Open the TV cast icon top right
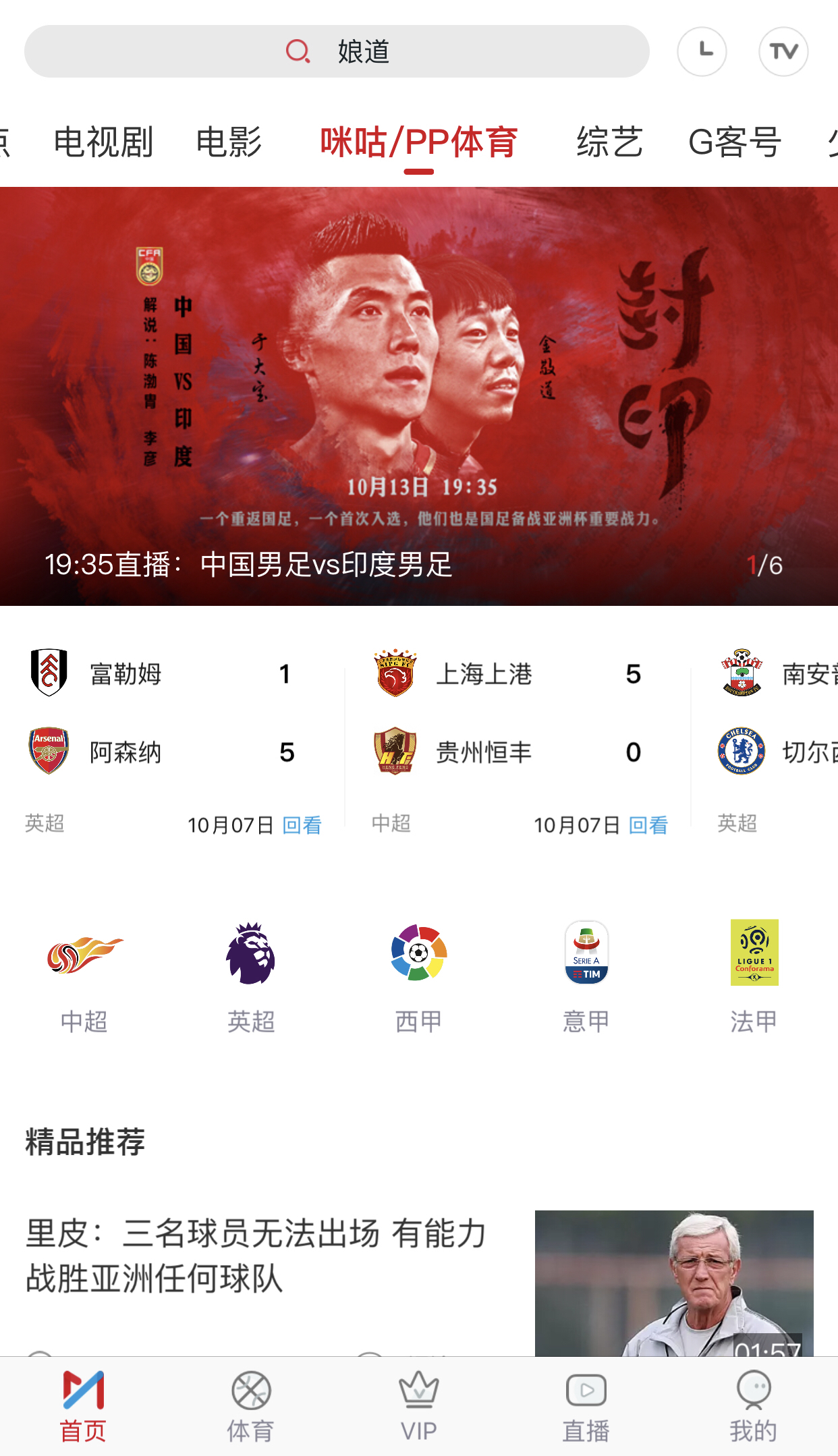838x1456 pixels. [x=783, y=50]
